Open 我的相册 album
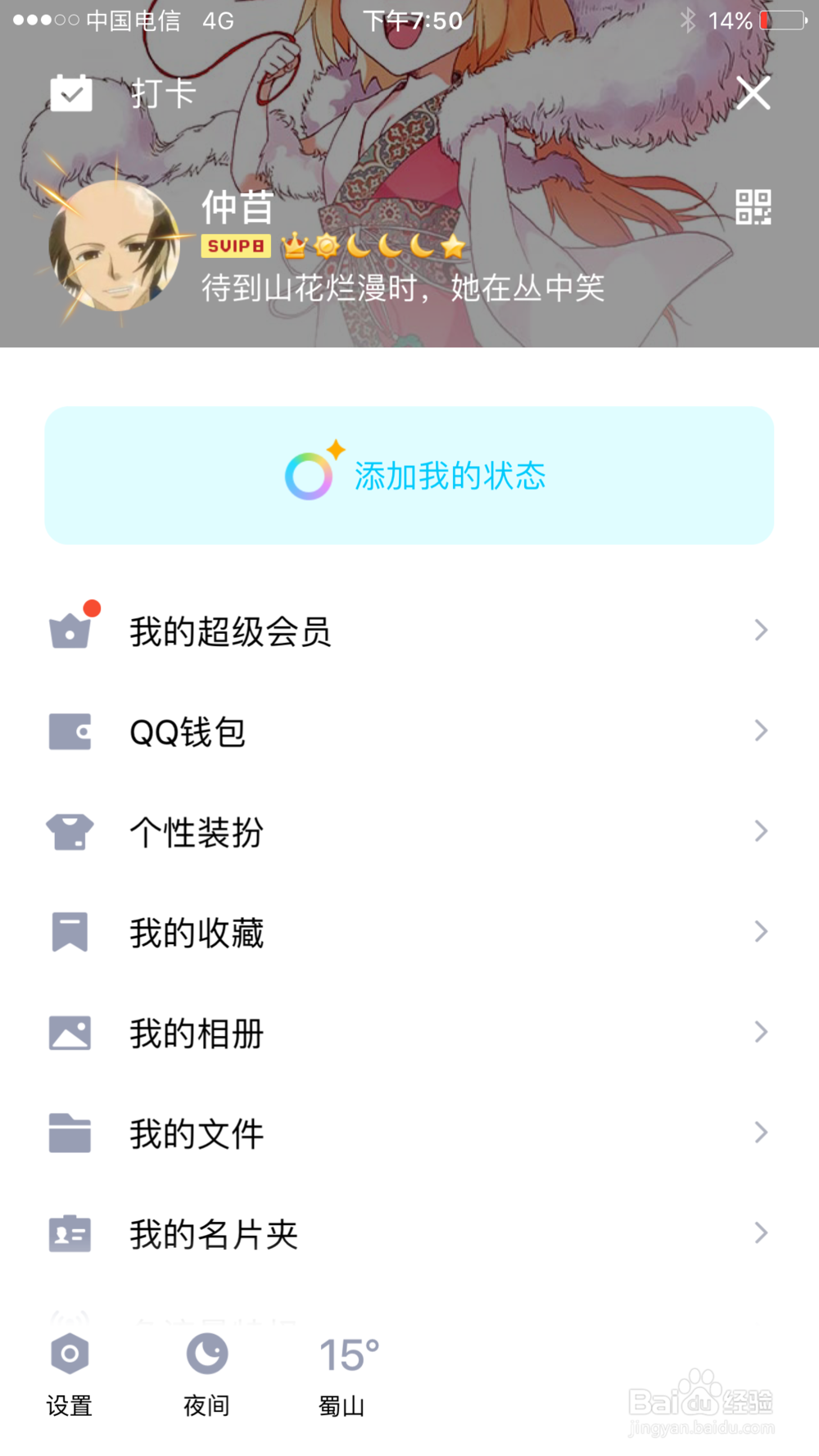819x1456 pixels. [x=409, y=1033]
